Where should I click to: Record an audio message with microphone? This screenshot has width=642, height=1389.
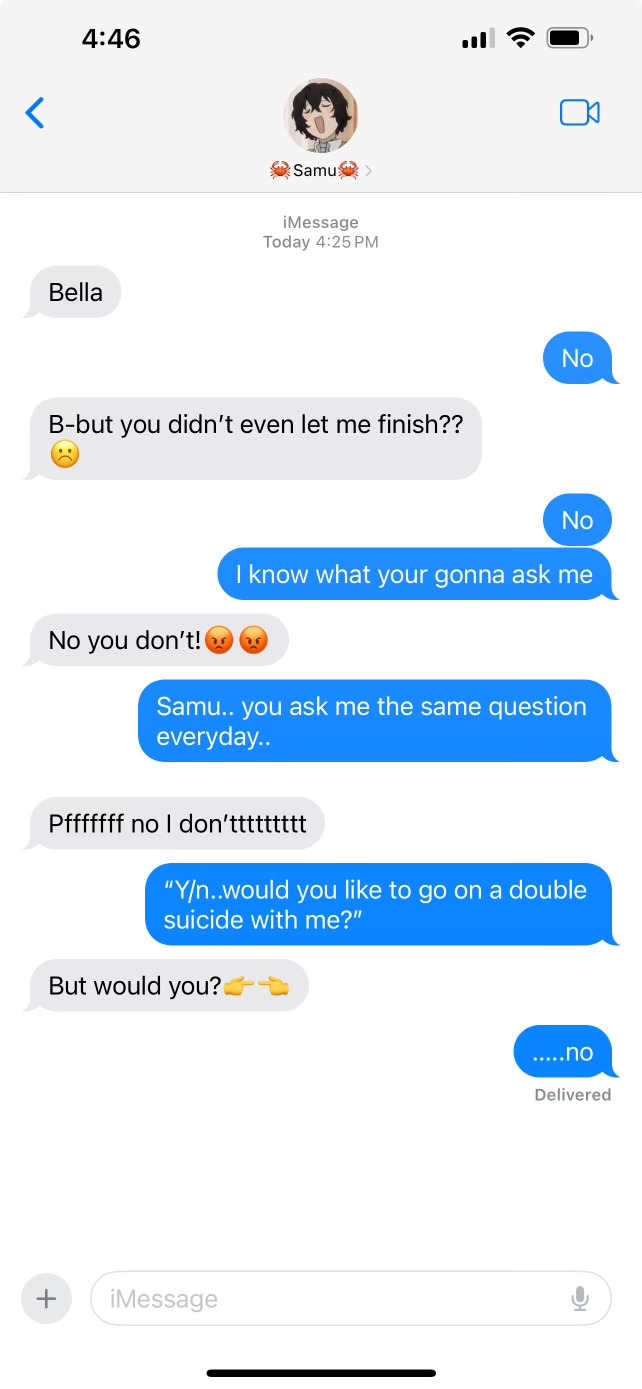pos(580,1298)
